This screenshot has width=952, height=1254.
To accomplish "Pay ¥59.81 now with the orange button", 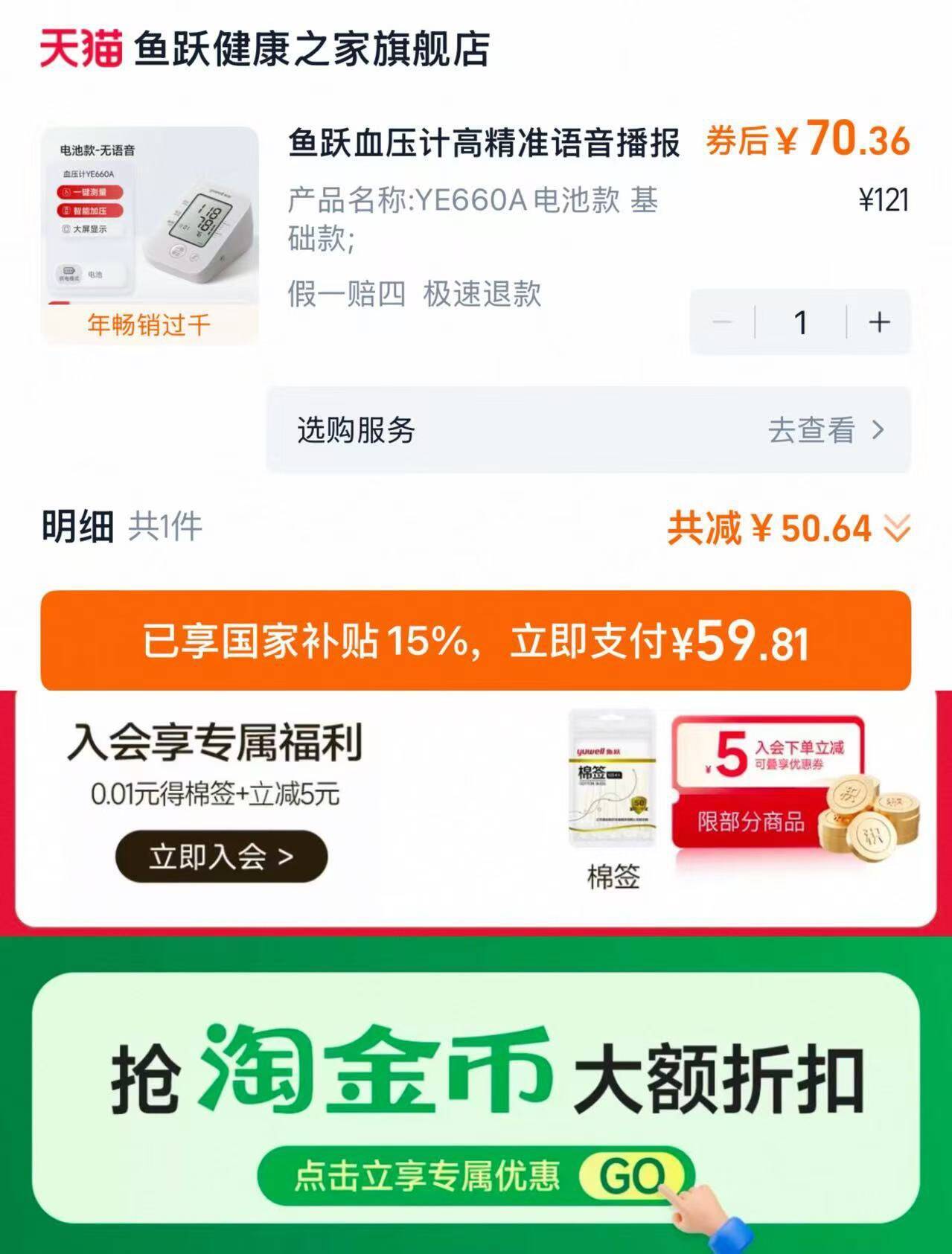I will (x=476, y=642).
